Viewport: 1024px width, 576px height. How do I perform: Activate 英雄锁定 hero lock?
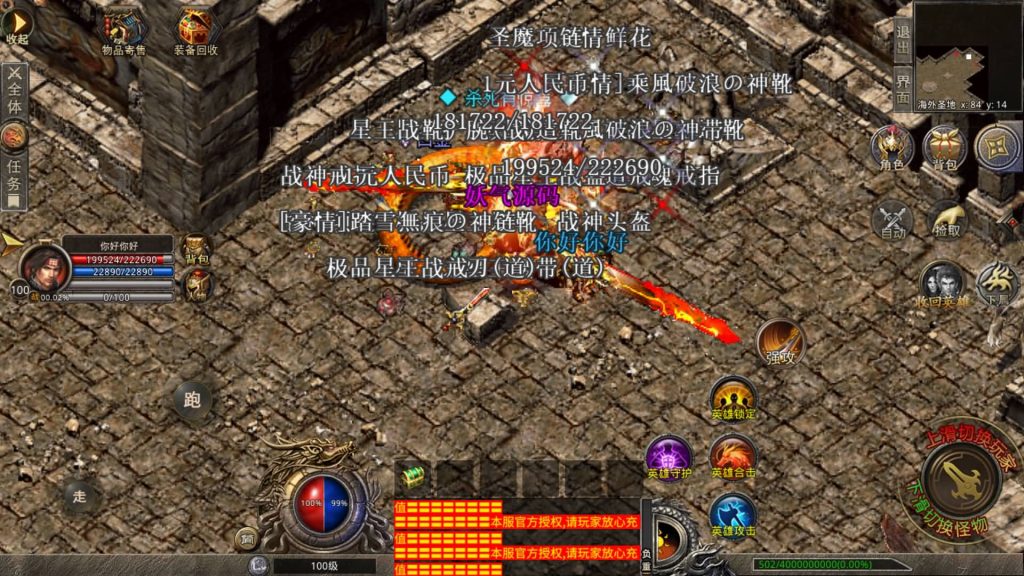[733, 397]
